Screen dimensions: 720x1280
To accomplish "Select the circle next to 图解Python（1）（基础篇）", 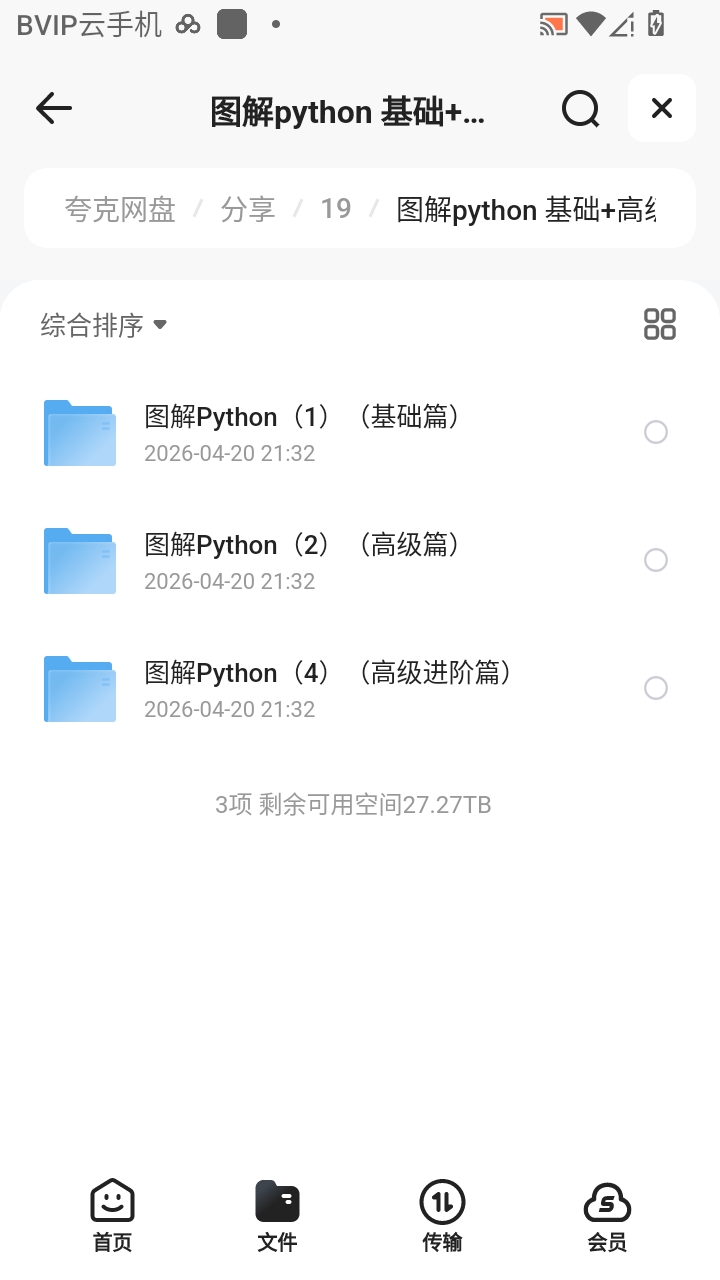I will 655,432.
